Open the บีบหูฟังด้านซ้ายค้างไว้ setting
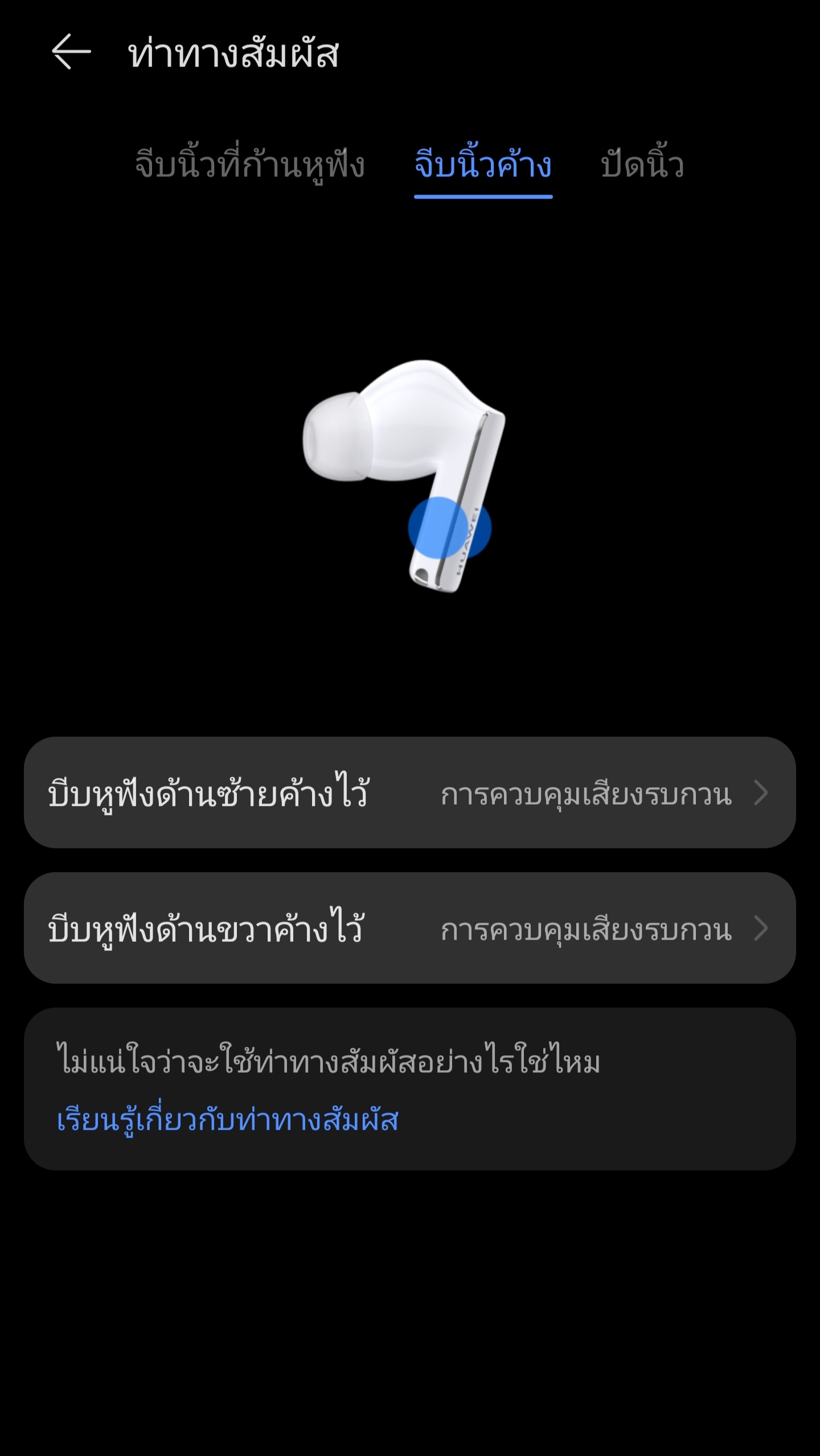Image resolution: width=820 pixels, height=1456 pixels. click(409, 792)
